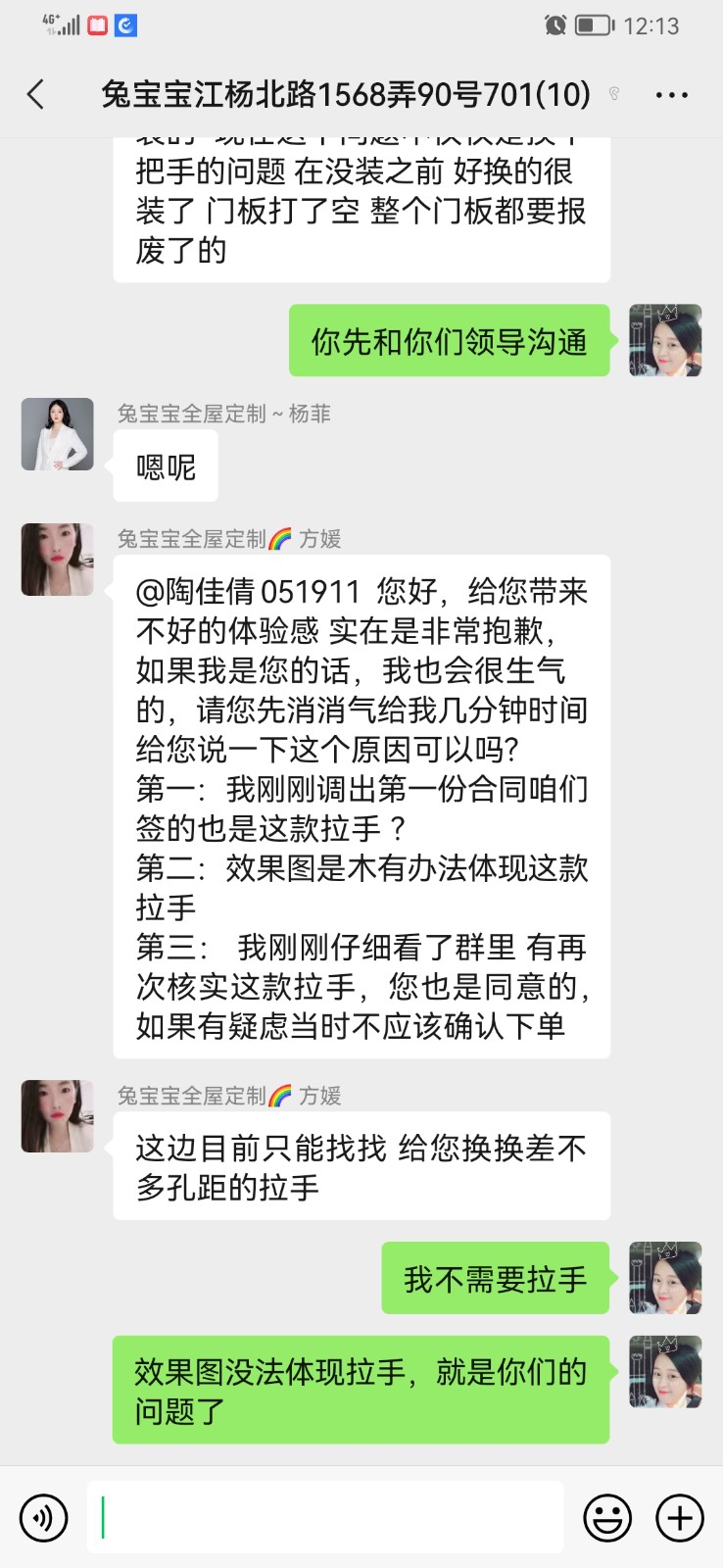Tap my avatar next to 我不需要拉手

[x=665, y=1278]
